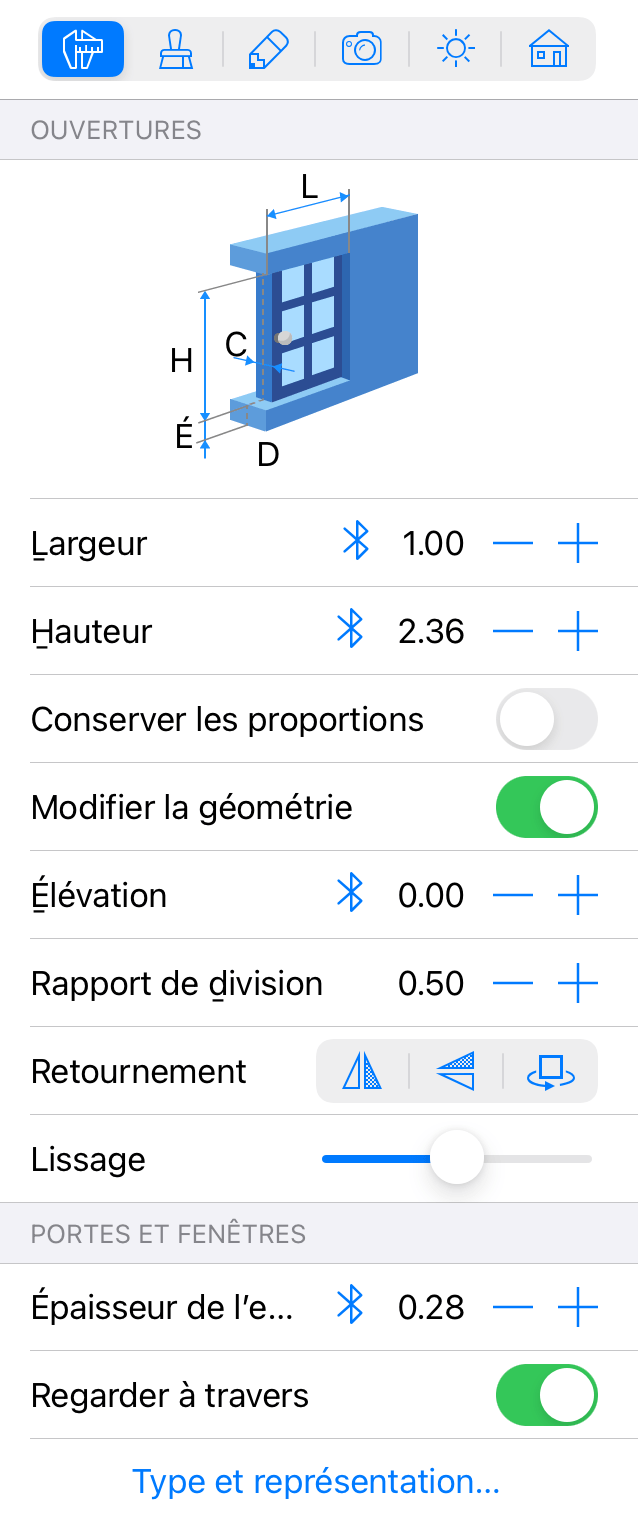Increase the Rapport de division value

[577, 983]
